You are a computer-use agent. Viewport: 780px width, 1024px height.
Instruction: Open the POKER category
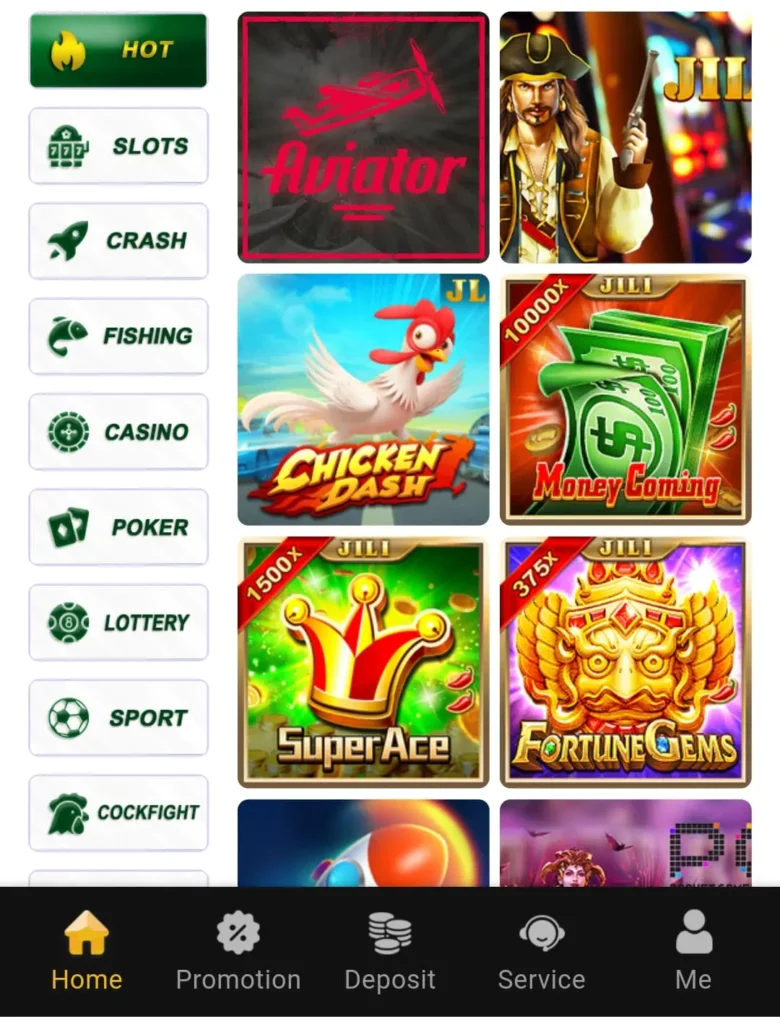[118, 527]
